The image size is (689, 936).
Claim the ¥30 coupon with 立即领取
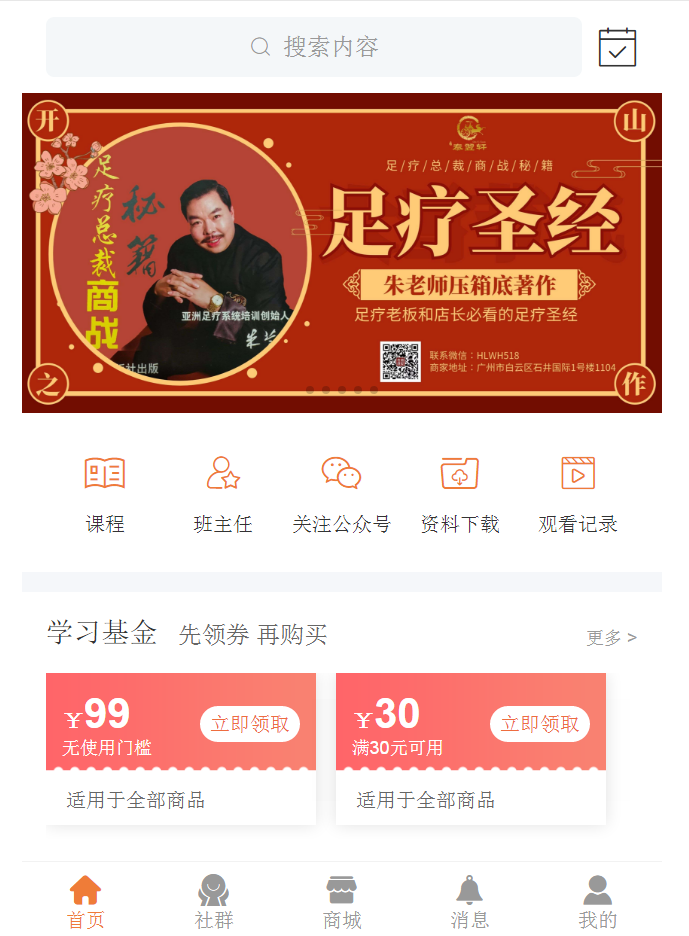tap(540, 724)
